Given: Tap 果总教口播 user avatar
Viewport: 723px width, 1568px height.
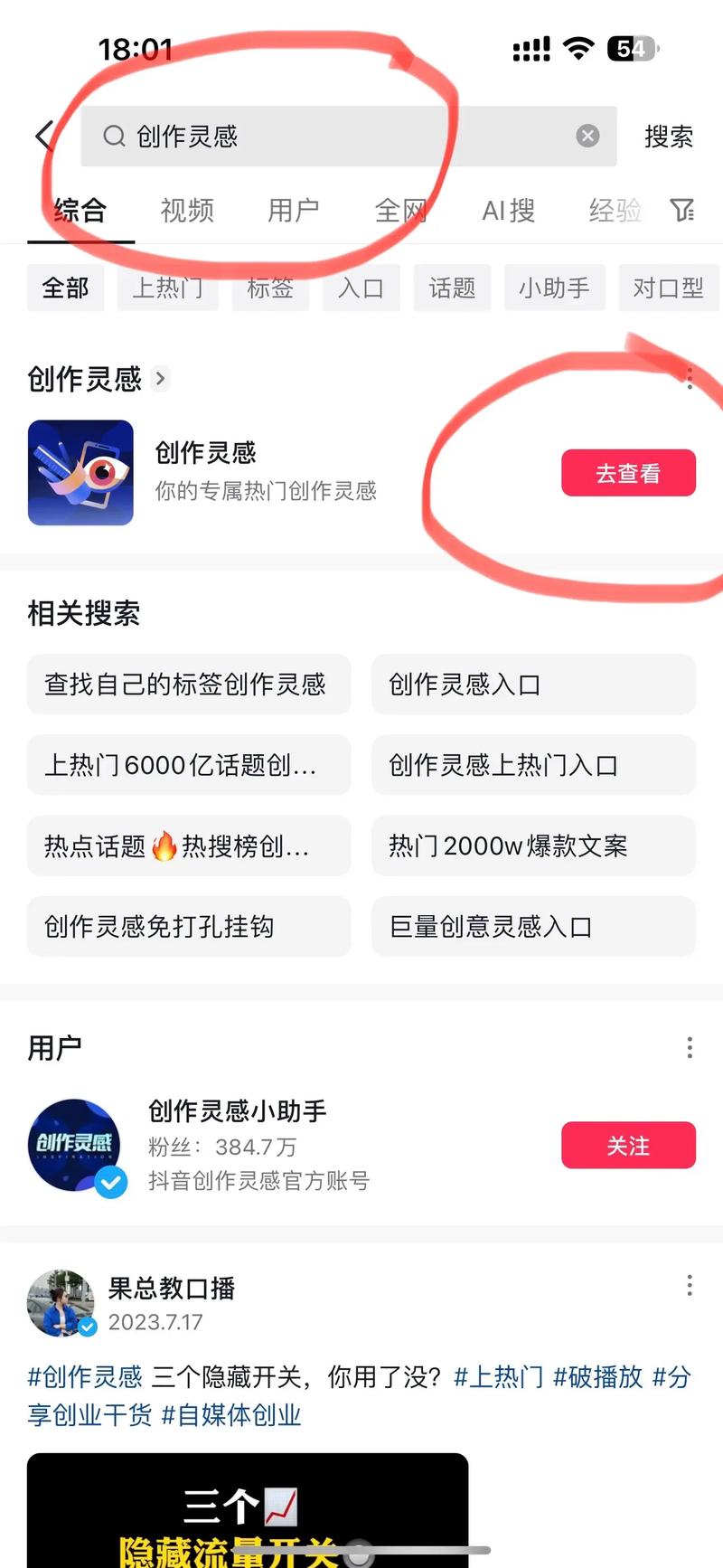Looking at the screenshot, I should tap(60, 1302).
